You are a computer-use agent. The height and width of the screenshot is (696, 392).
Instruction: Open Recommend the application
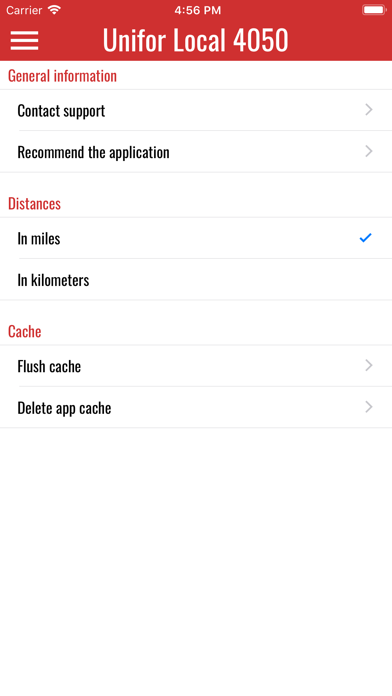point(196,152)
